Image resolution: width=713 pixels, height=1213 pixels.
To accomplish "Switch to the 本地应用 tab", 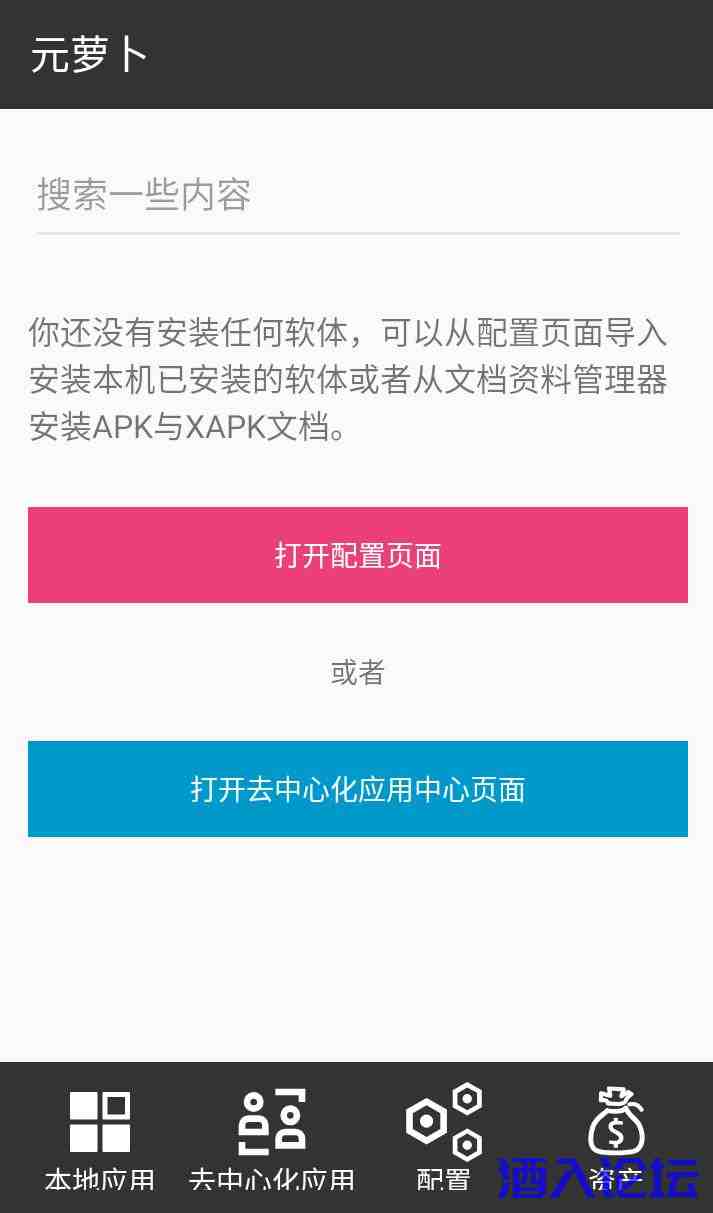I will (99, 1139).
